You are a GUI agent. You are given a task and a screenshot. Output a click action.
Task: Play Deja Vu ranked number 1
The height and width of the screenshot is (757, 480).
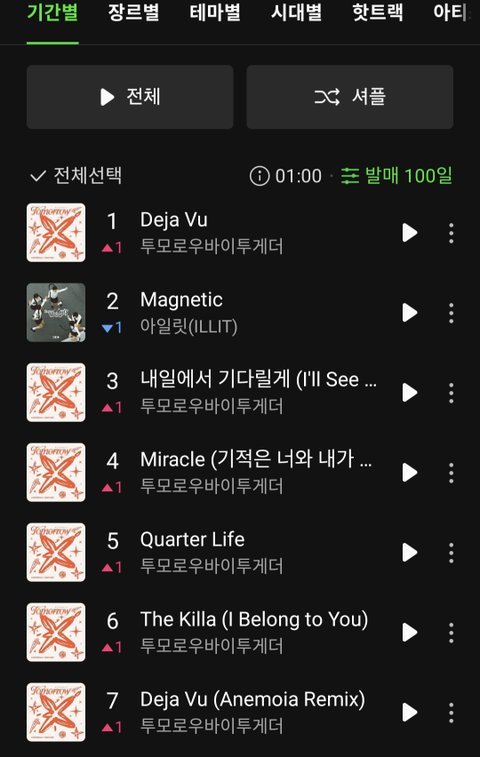click(x=409, y=233)
